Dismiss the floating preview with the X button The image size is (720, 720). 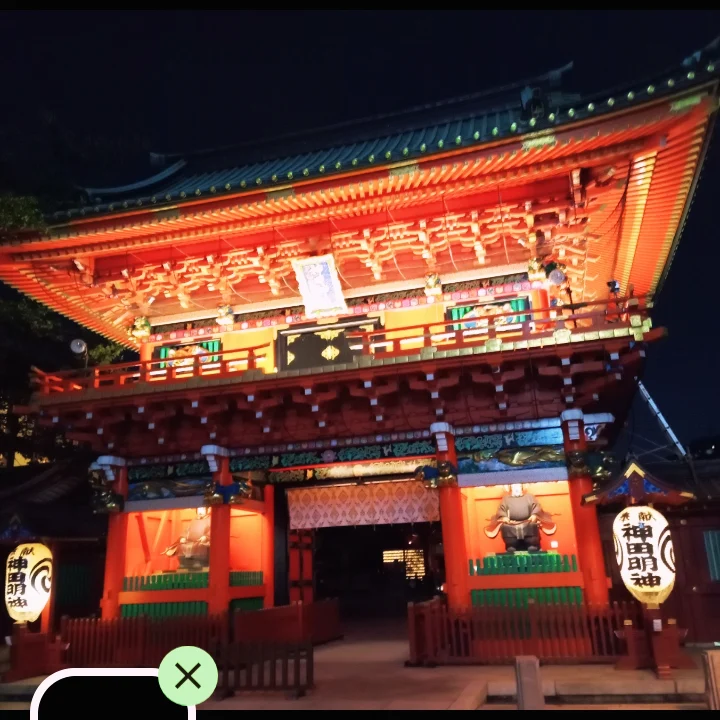coord(187,676)
